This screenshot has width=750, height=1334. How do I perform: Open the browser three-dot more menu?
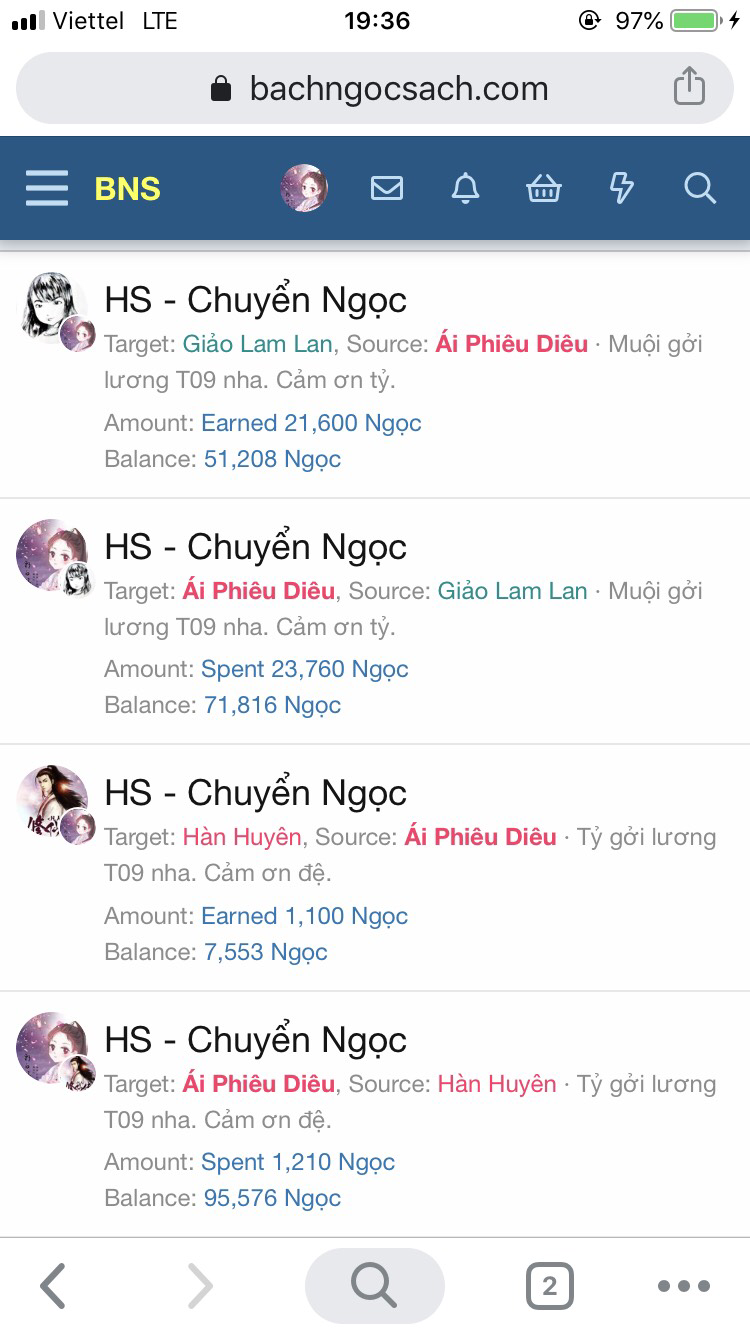pyautogui.click(x=684, y=1286)
